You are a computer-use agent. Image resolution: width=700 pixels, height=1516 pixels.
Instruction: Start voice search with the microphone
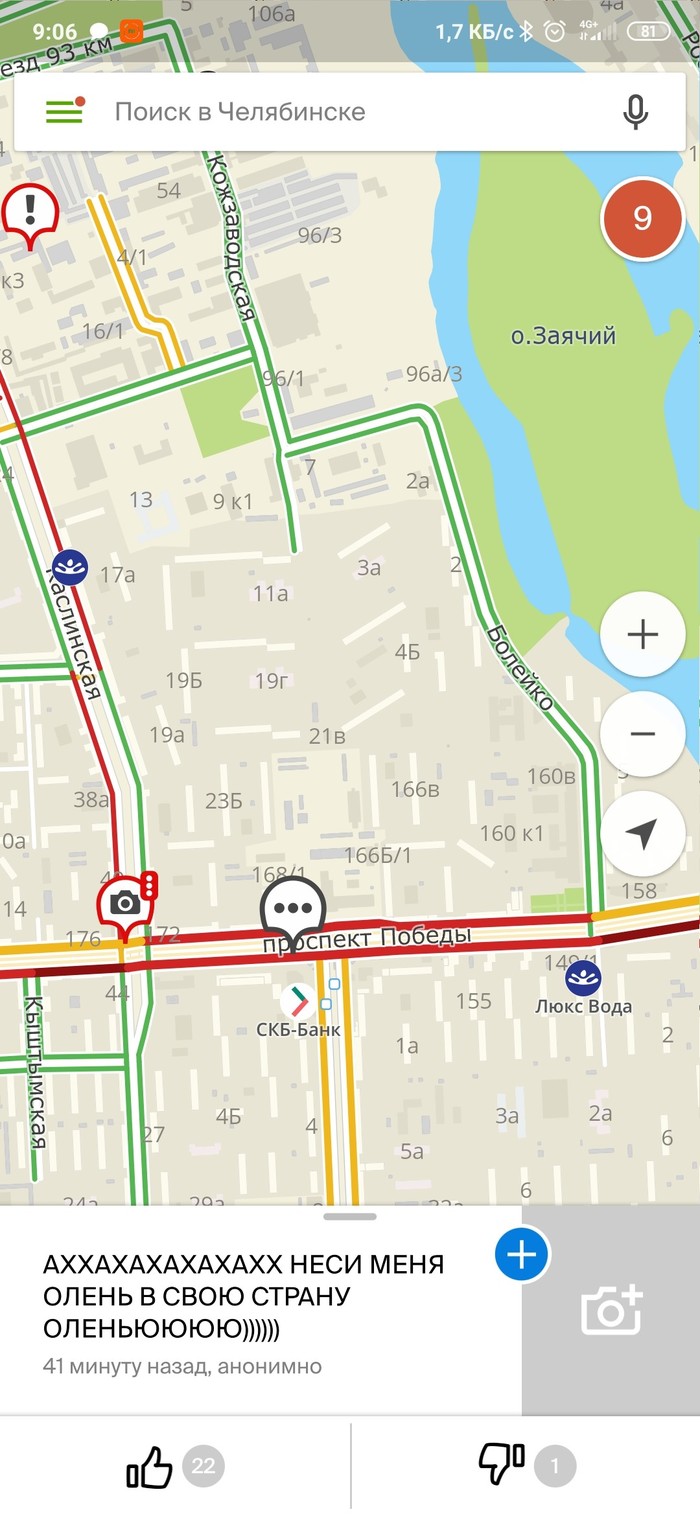635,112
